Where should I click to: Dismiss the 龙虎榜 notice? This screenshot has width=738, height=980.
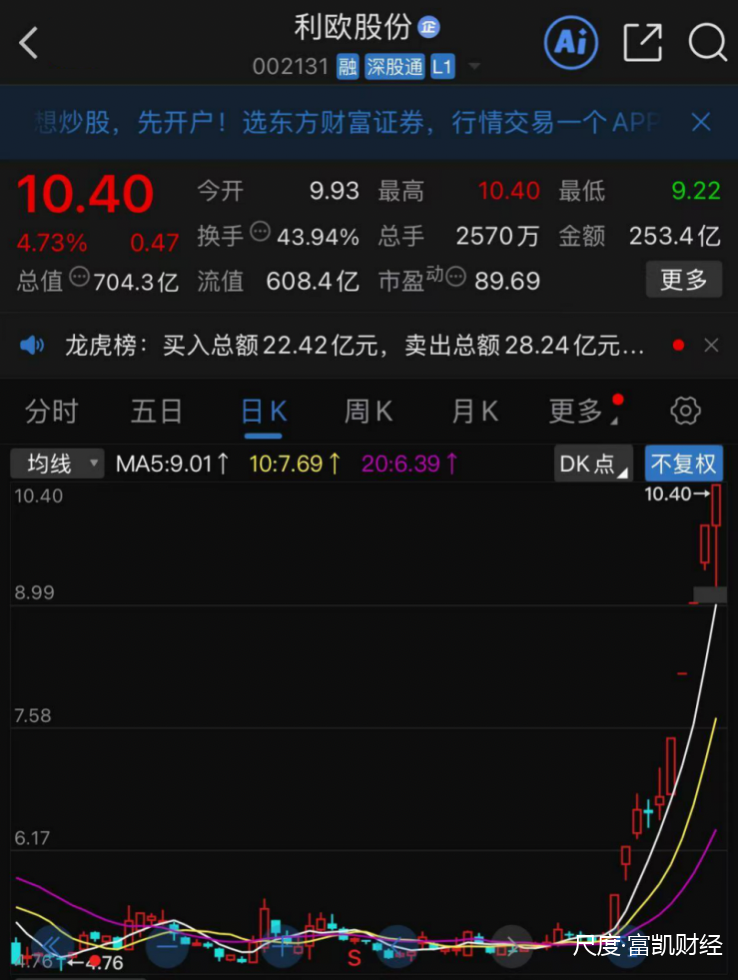pos(711,346)
